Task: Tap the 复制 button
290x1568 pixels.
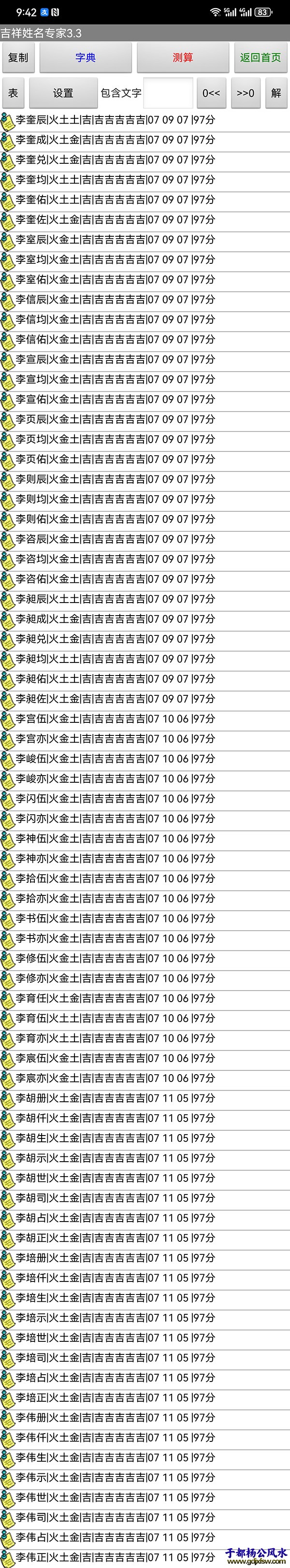Action: pos(18,58)
